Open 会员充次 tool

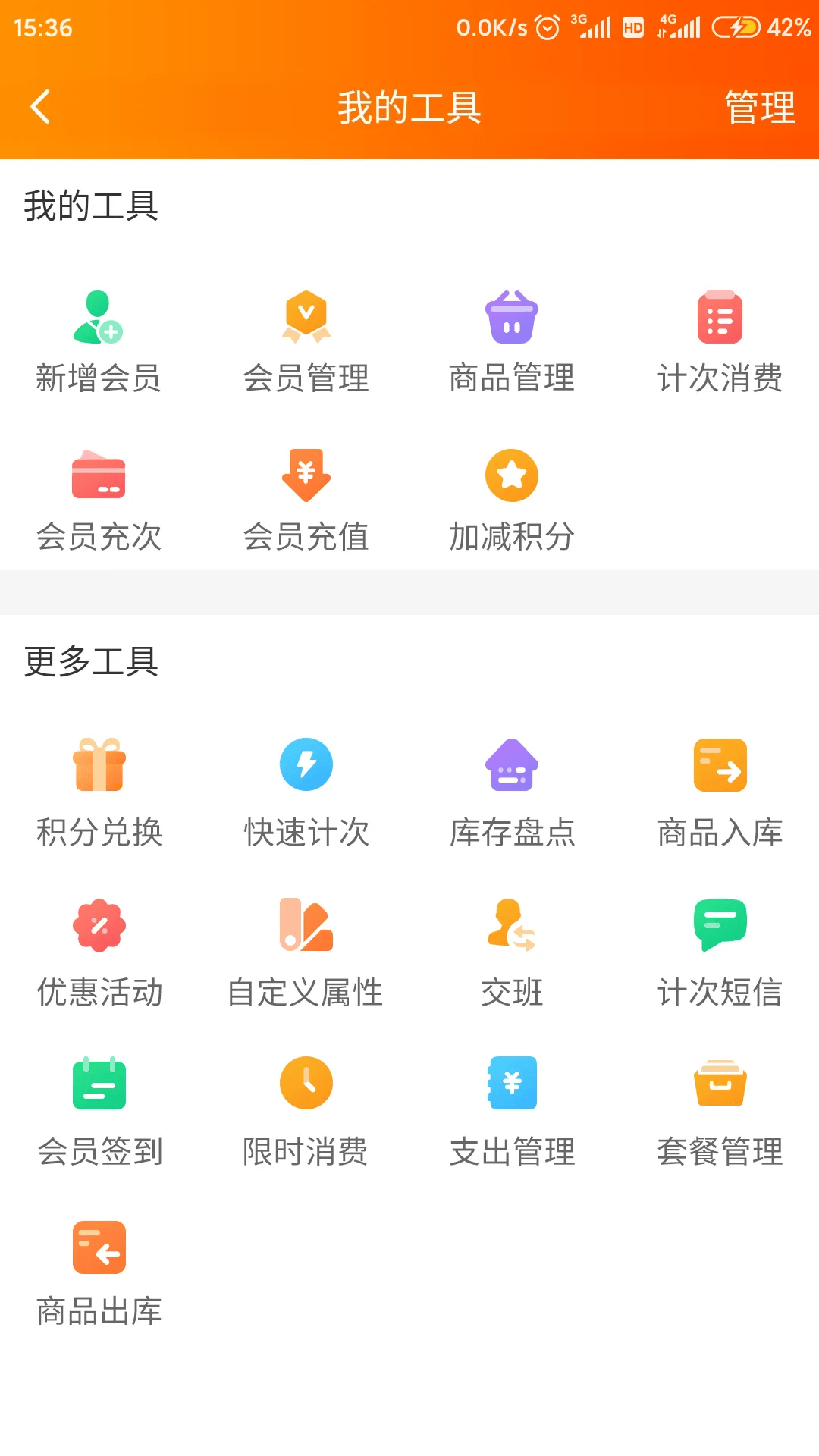[x=99, y=500]
